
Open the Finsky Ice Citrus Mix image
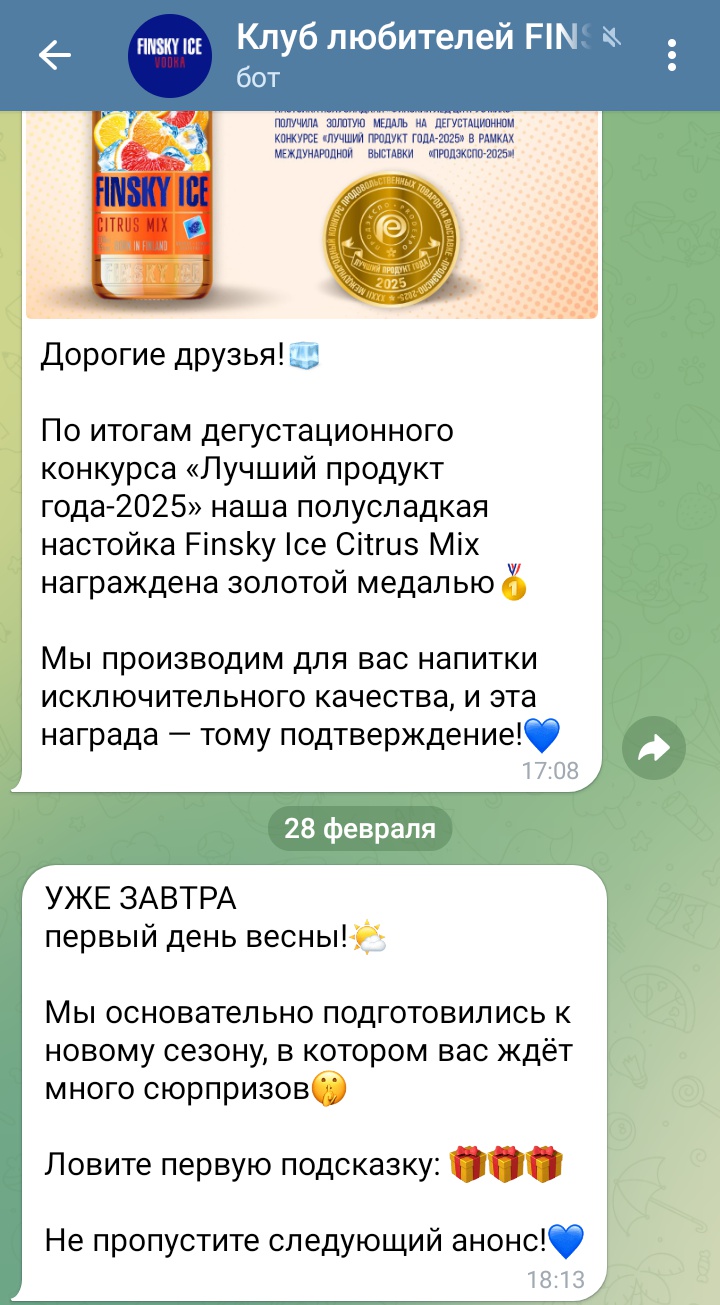click(x=312, y=213)
